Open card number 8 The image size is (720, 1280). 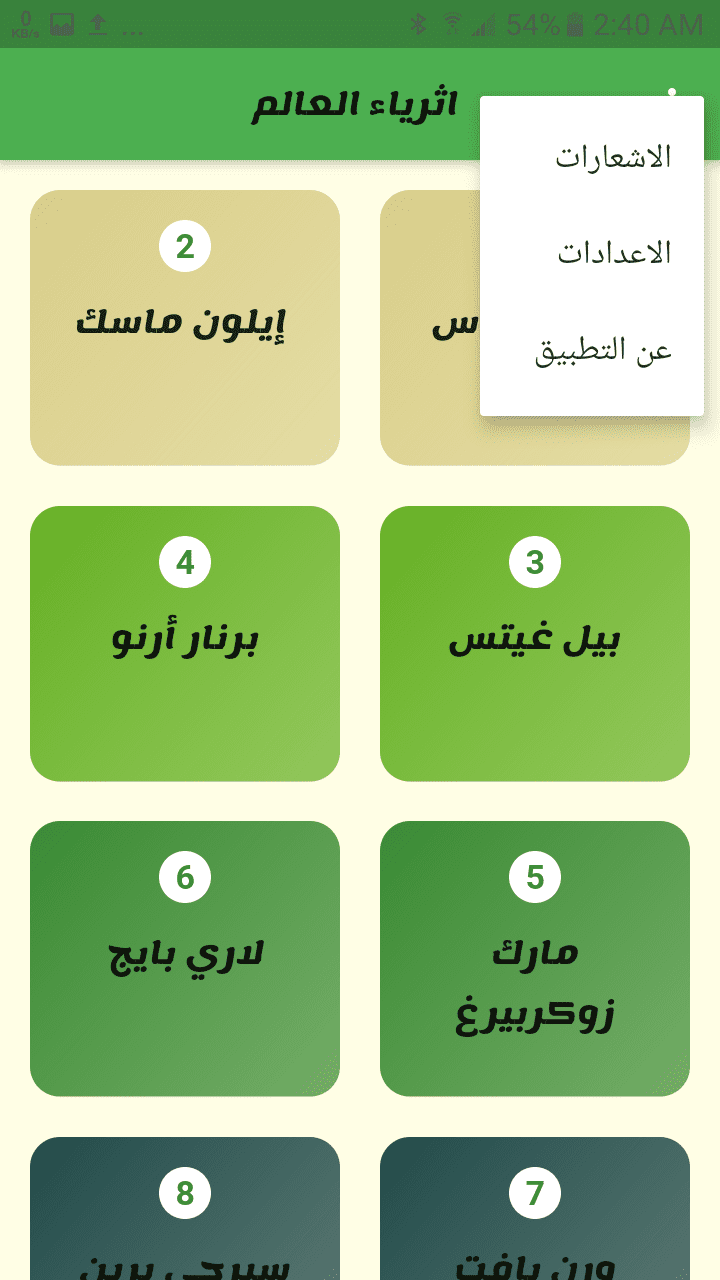(185, 1209)
